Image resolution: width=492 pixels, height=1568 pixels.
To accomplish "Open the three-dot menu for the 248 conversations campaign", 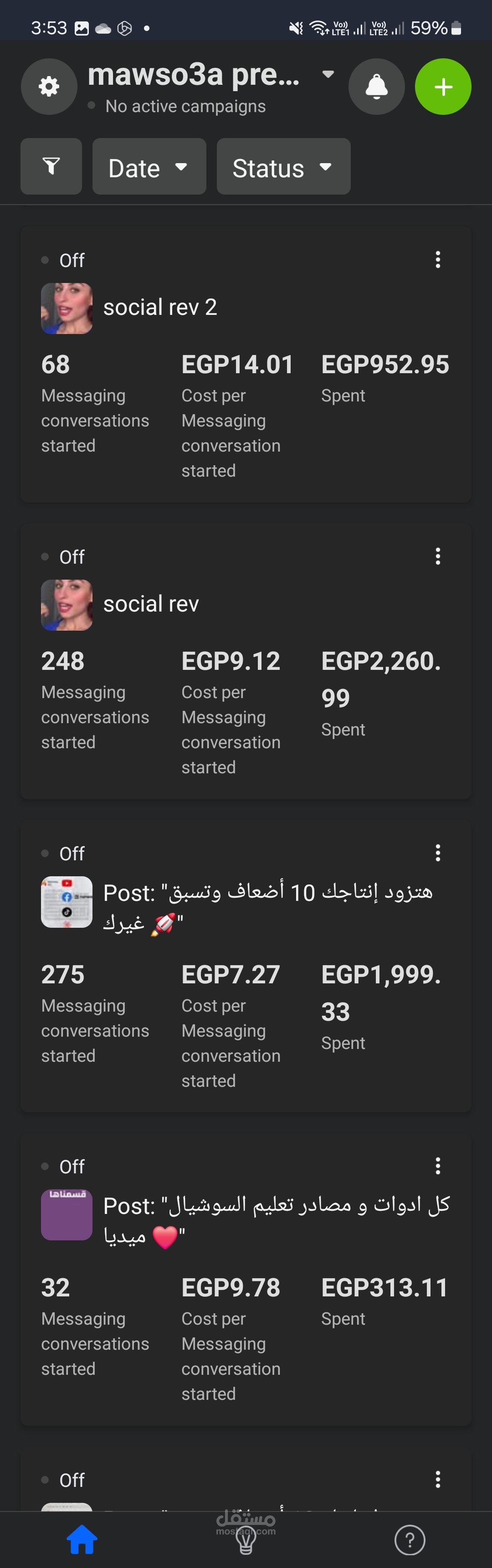I will click(438, 556).
